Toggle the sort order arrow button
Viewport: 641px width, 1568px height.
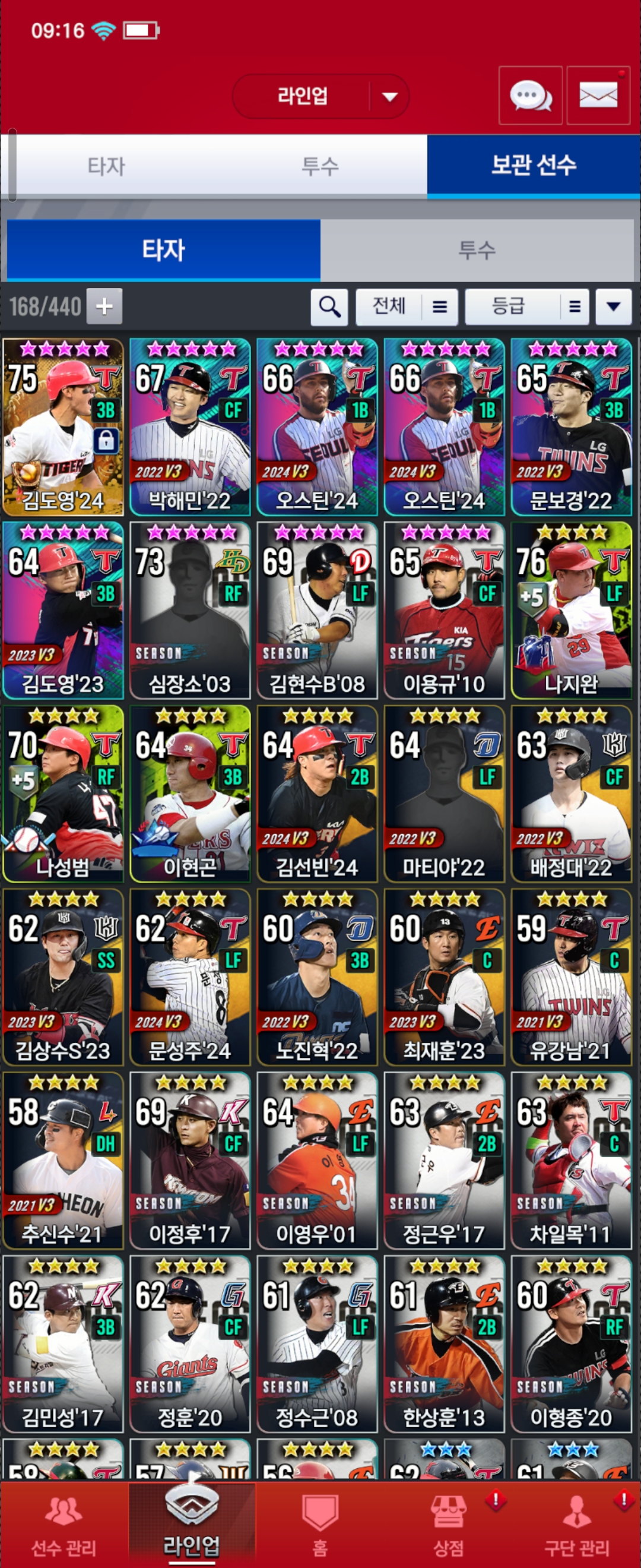click(613, 307)
